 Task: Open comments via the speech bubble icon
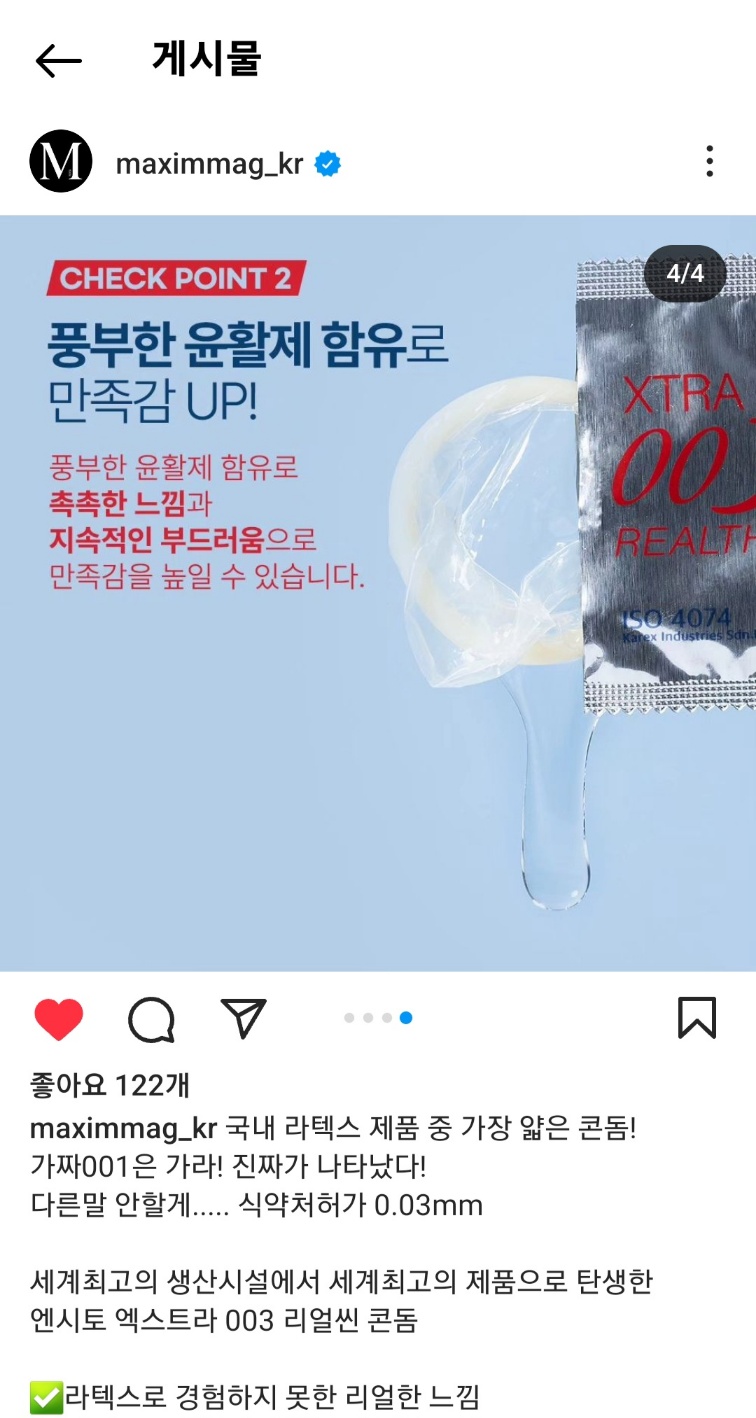click(x=151, y=1019)
